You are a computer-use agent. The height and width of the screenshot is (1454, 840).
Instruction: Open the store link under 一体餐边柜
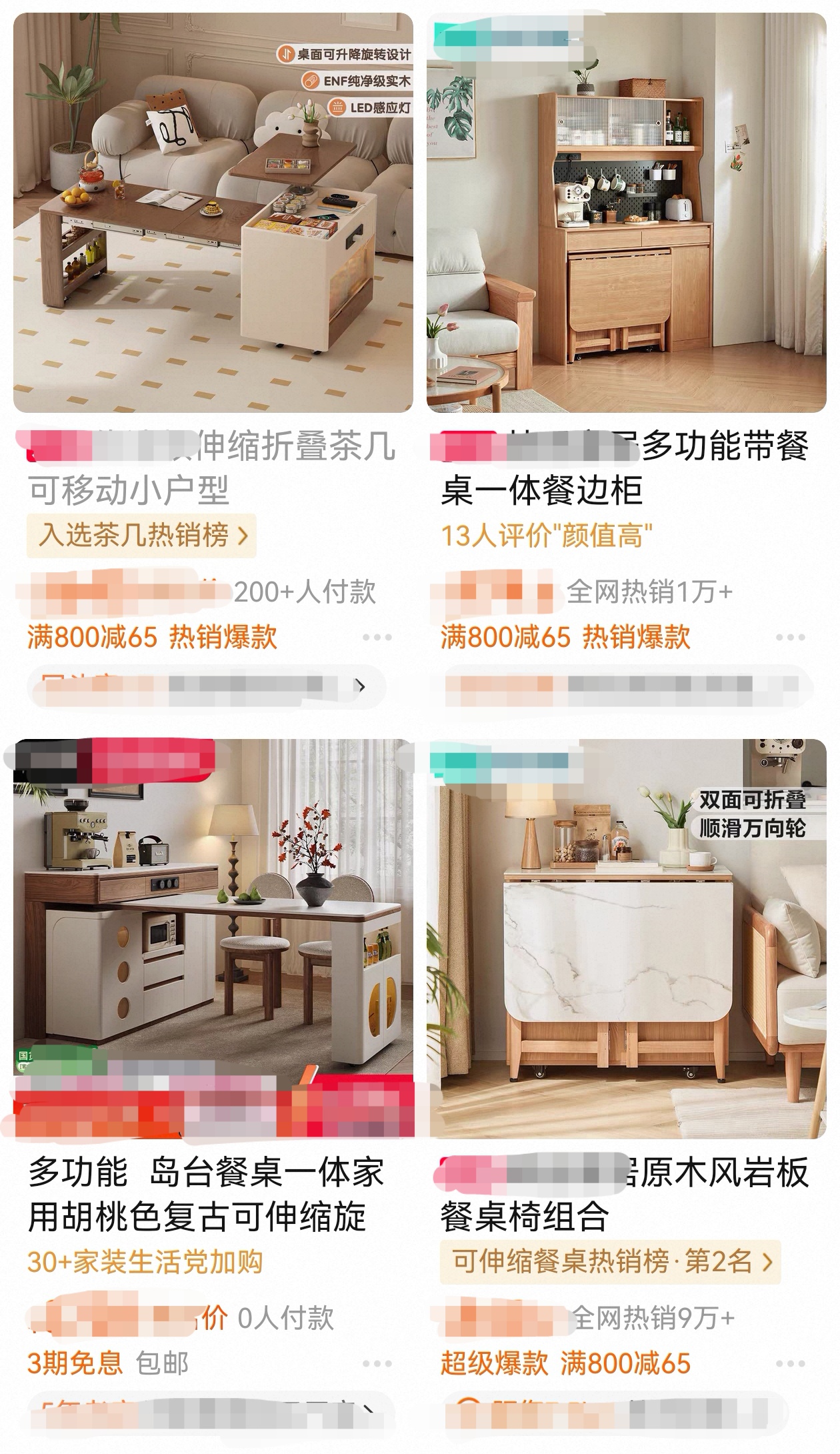tap(620, 686)
